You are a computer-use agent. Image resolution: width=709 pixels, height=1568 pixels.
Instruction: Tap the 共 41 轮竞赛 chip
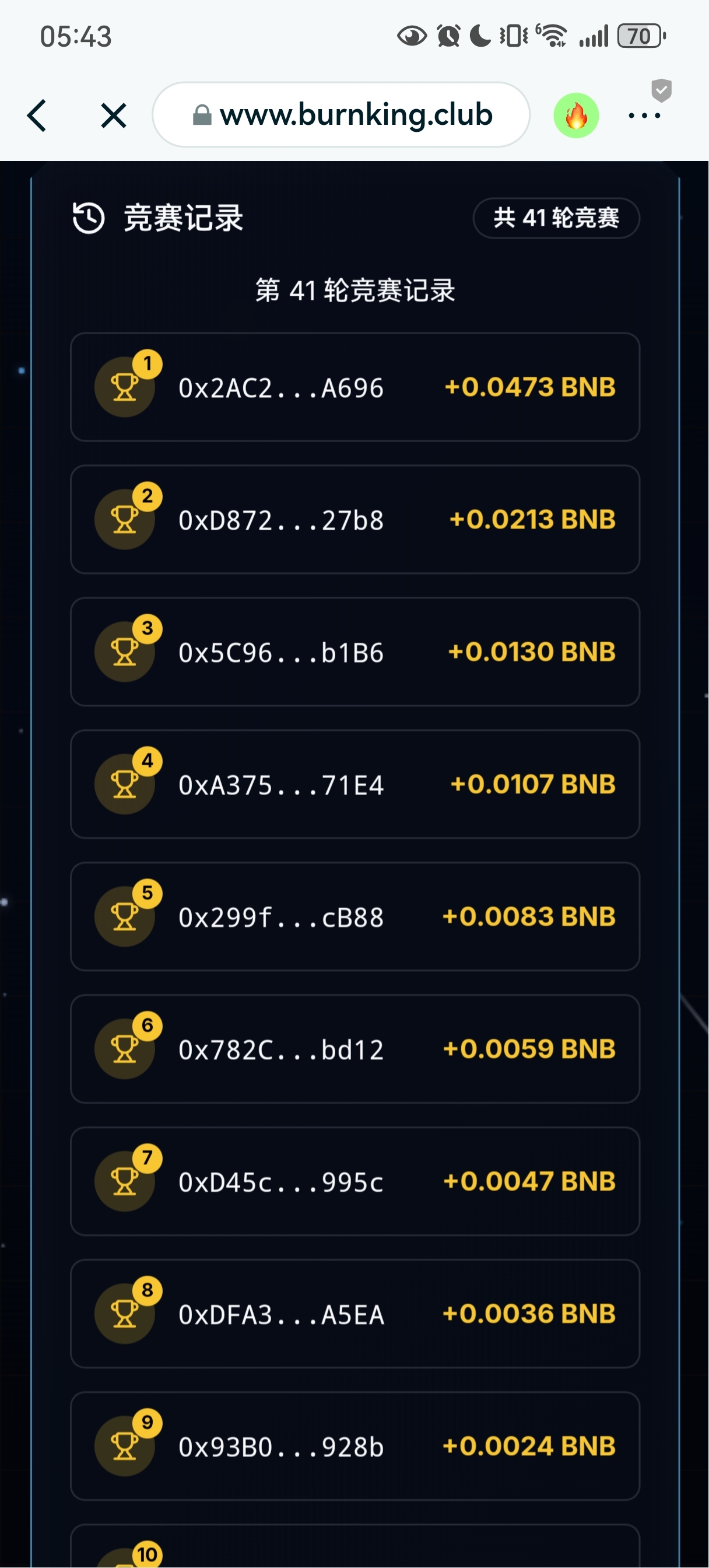[556, 218]
